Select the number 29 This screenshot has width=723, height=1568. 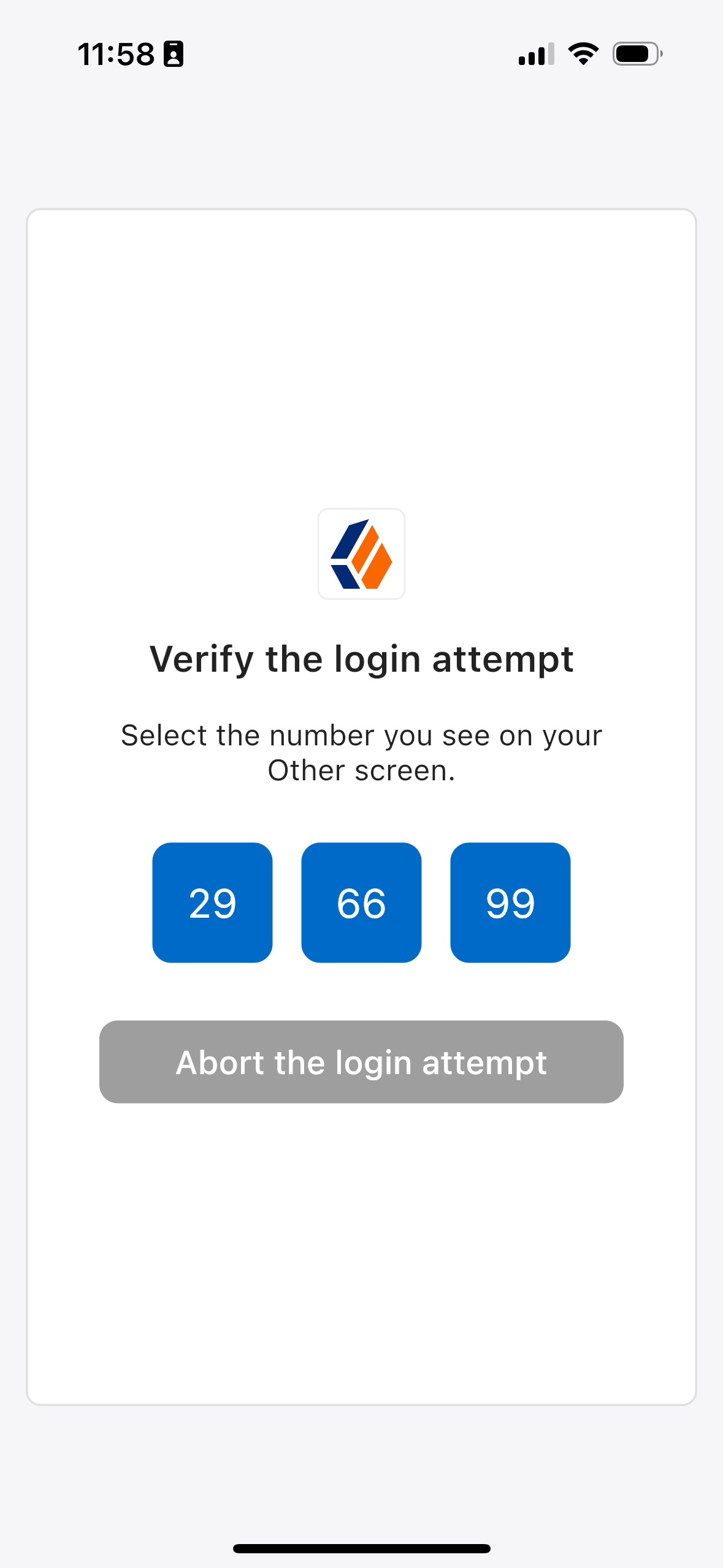click(212, 902)
